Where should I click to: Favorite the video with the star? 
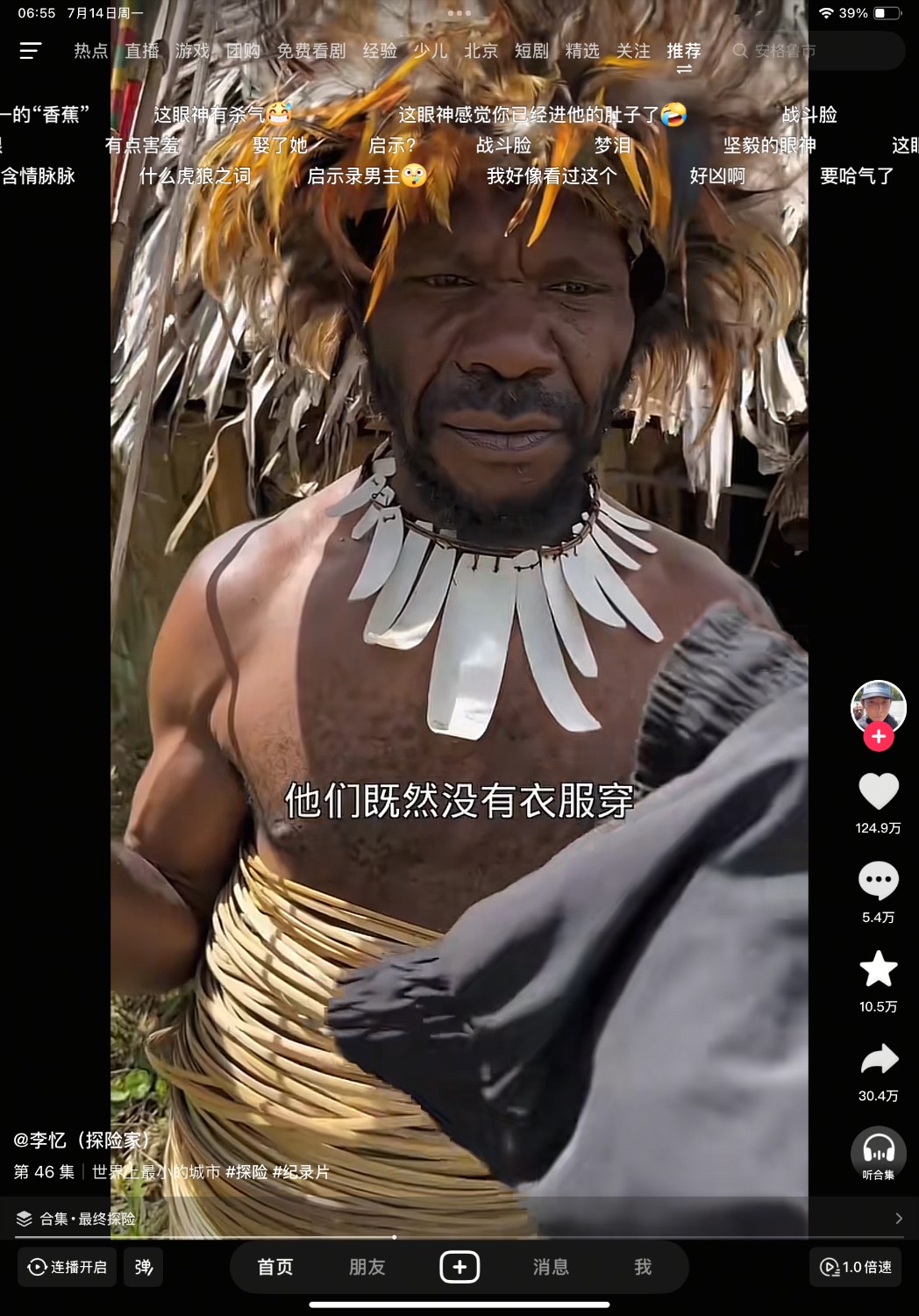tap(879, 969)
